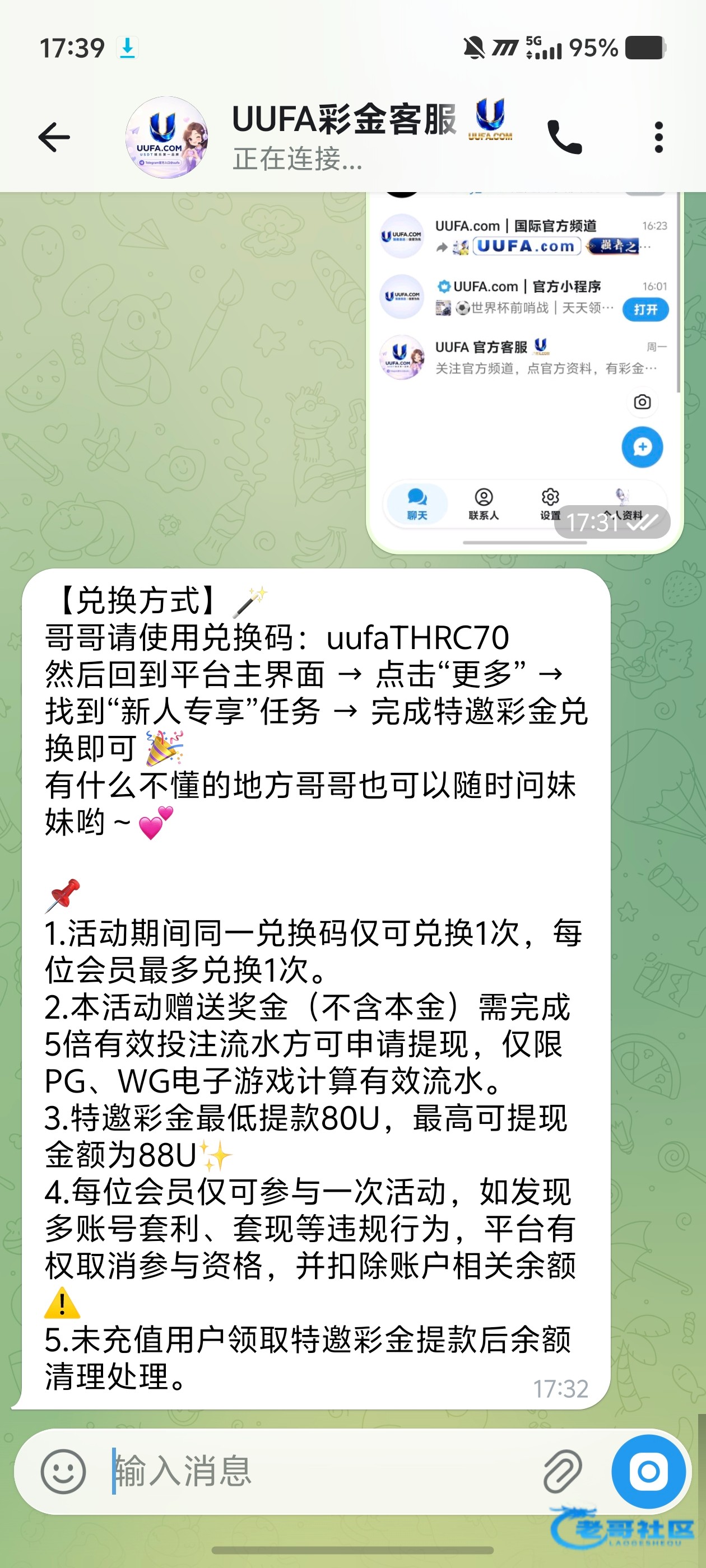This screenshot has height=1568, width=706.
Task: Open chat info via UUFA彩金客服 title
Action: 345,119
